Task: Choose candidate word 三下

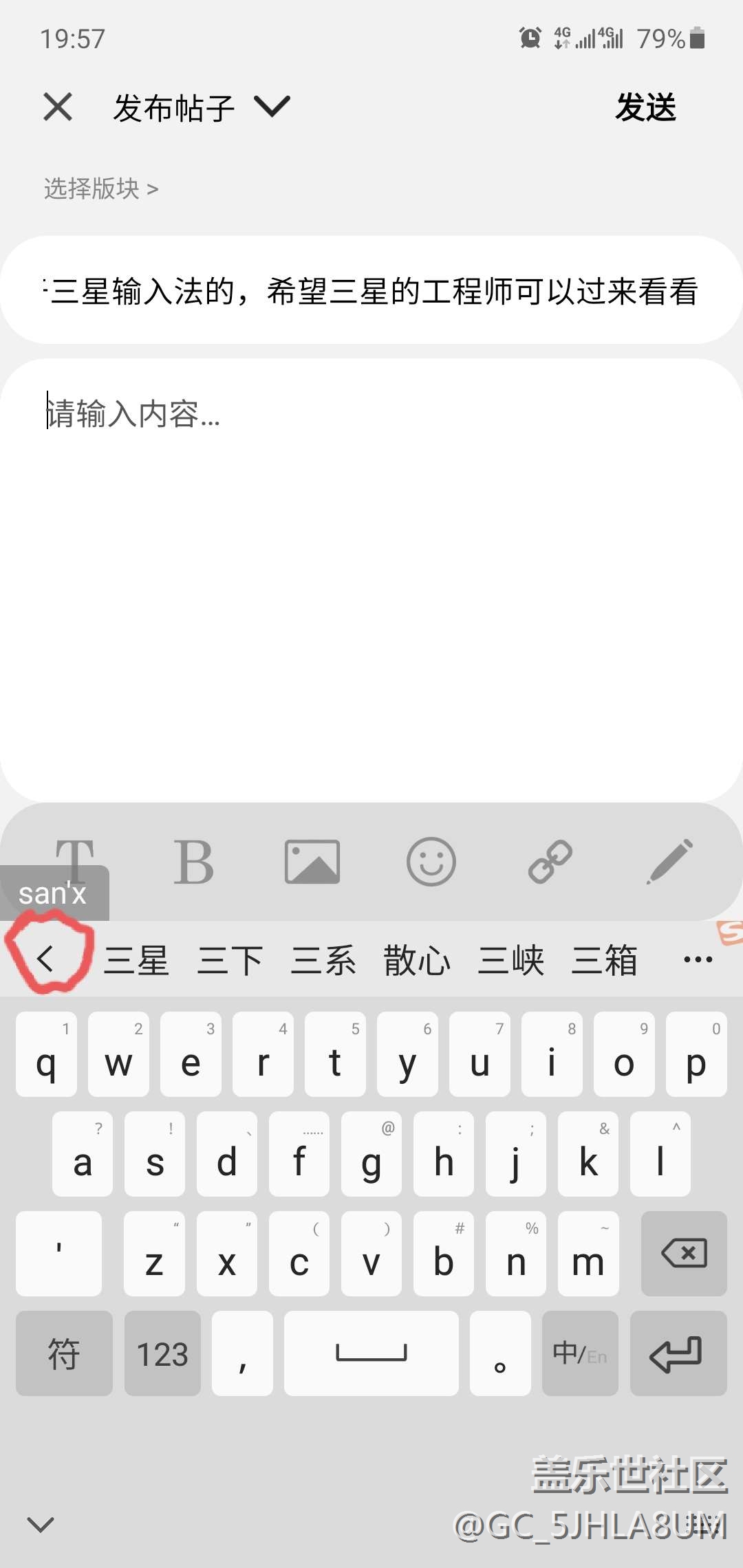Action: [x=230, y=960]
